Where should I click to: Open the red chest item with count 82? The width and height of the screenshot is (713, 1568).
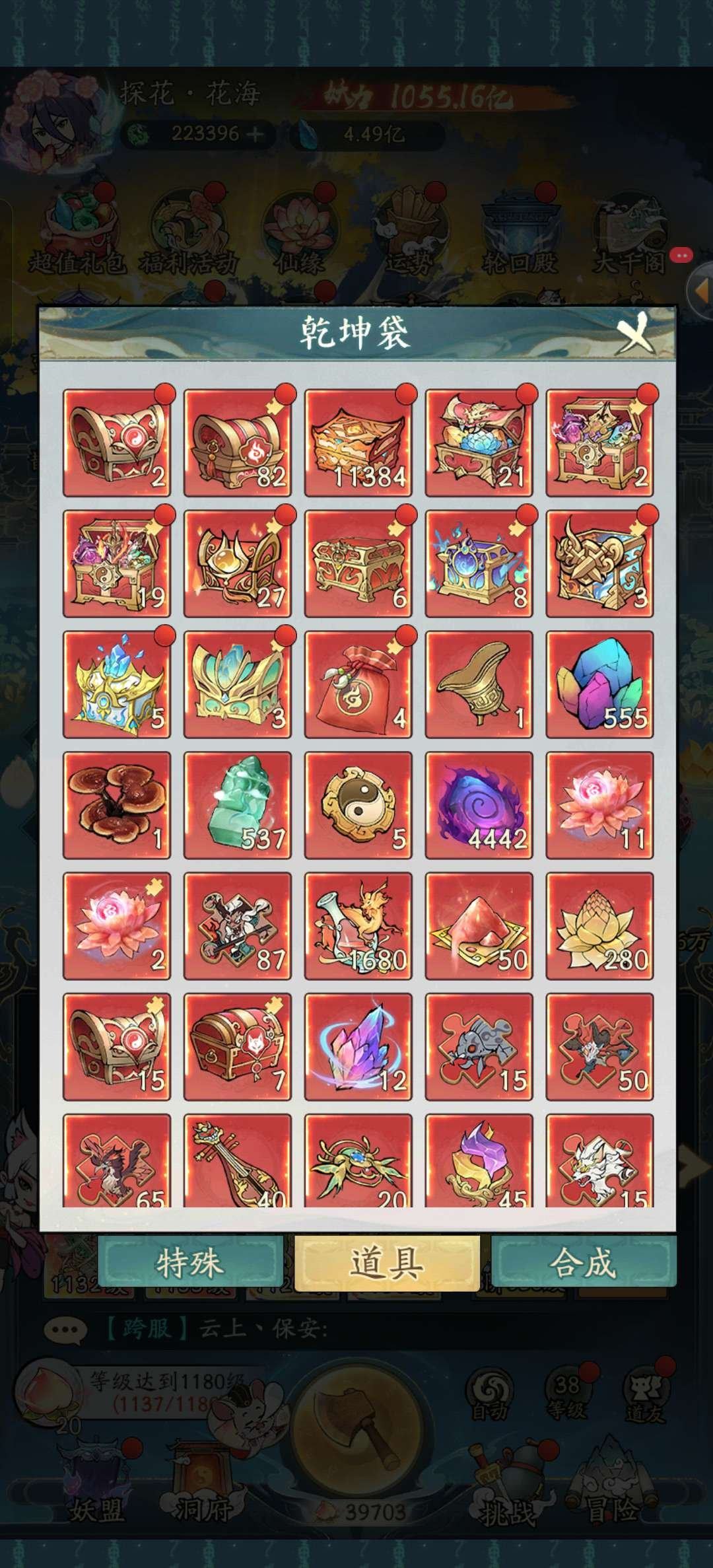point(238,443)
